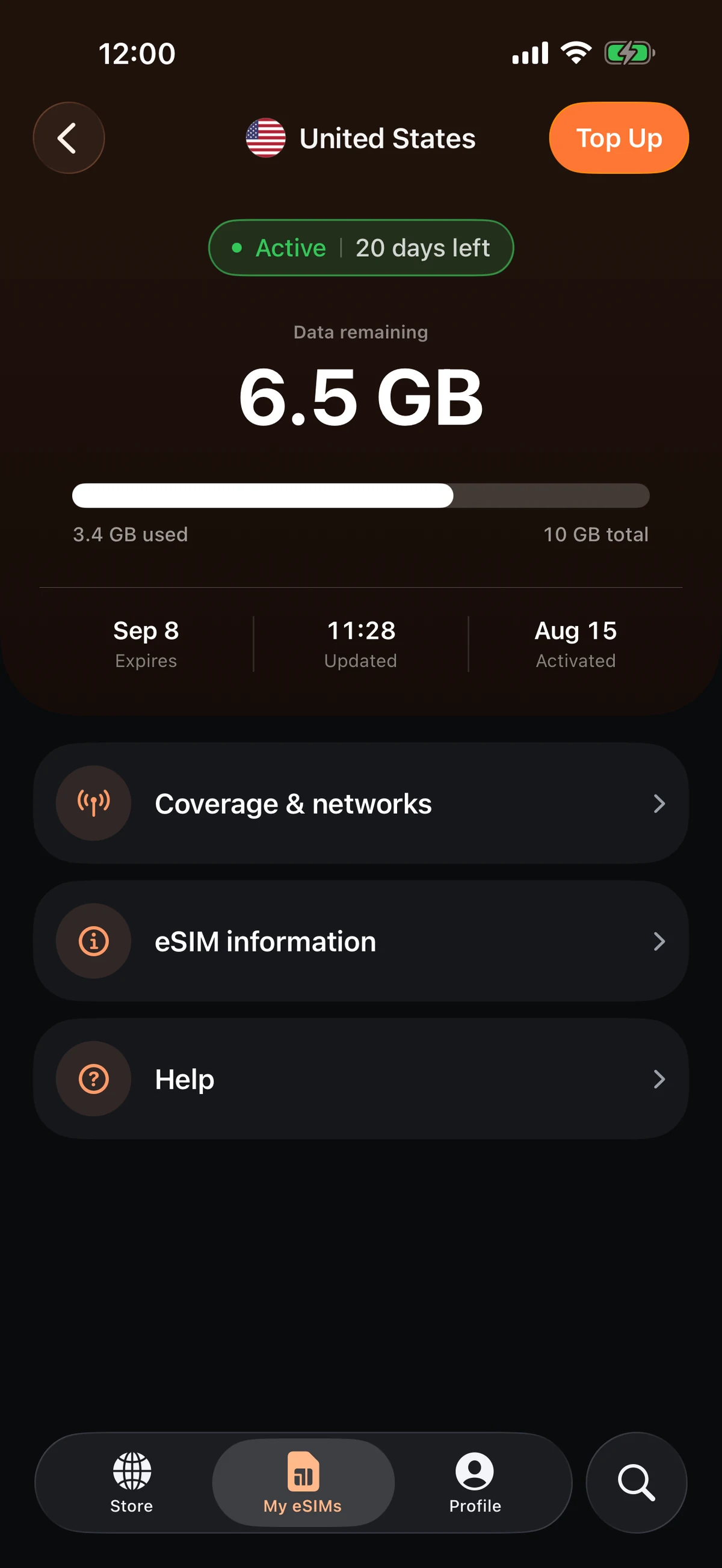The height and width of the screenshot is (1568, 722).
Task: Open eSIM information
Action: pos(361,941)
